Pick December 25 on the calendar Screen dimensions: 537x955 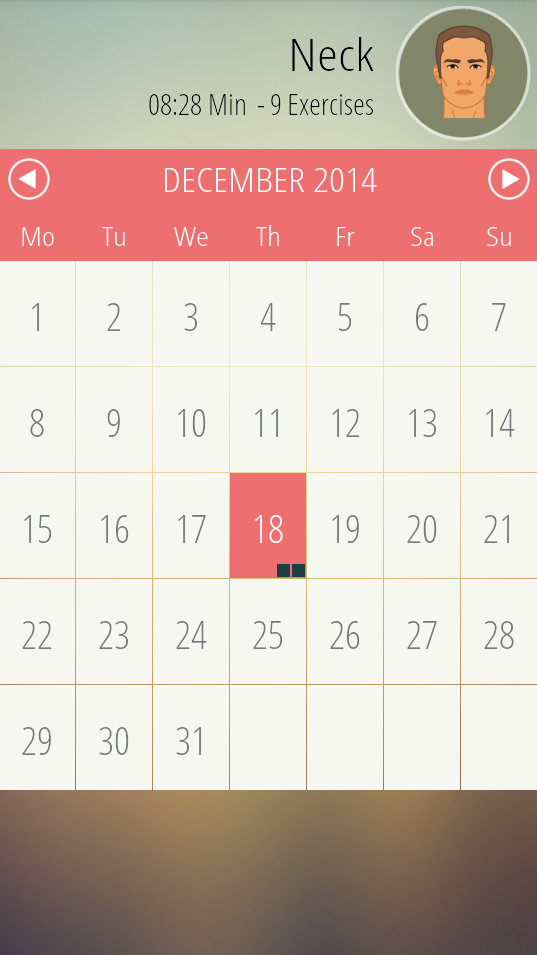268,632
